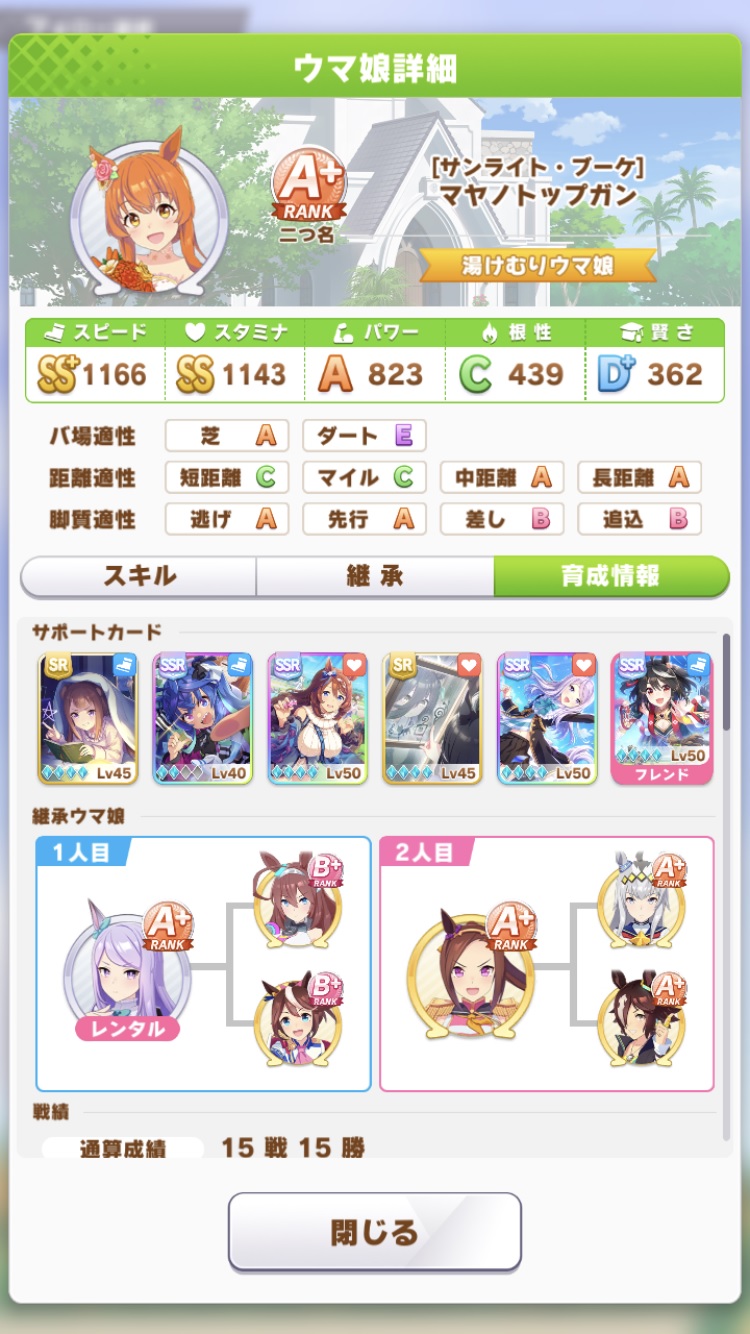Select the 育成情報 tab
Image resolution: width=750 pixels, height=1334 pixels.
point(610,576)
